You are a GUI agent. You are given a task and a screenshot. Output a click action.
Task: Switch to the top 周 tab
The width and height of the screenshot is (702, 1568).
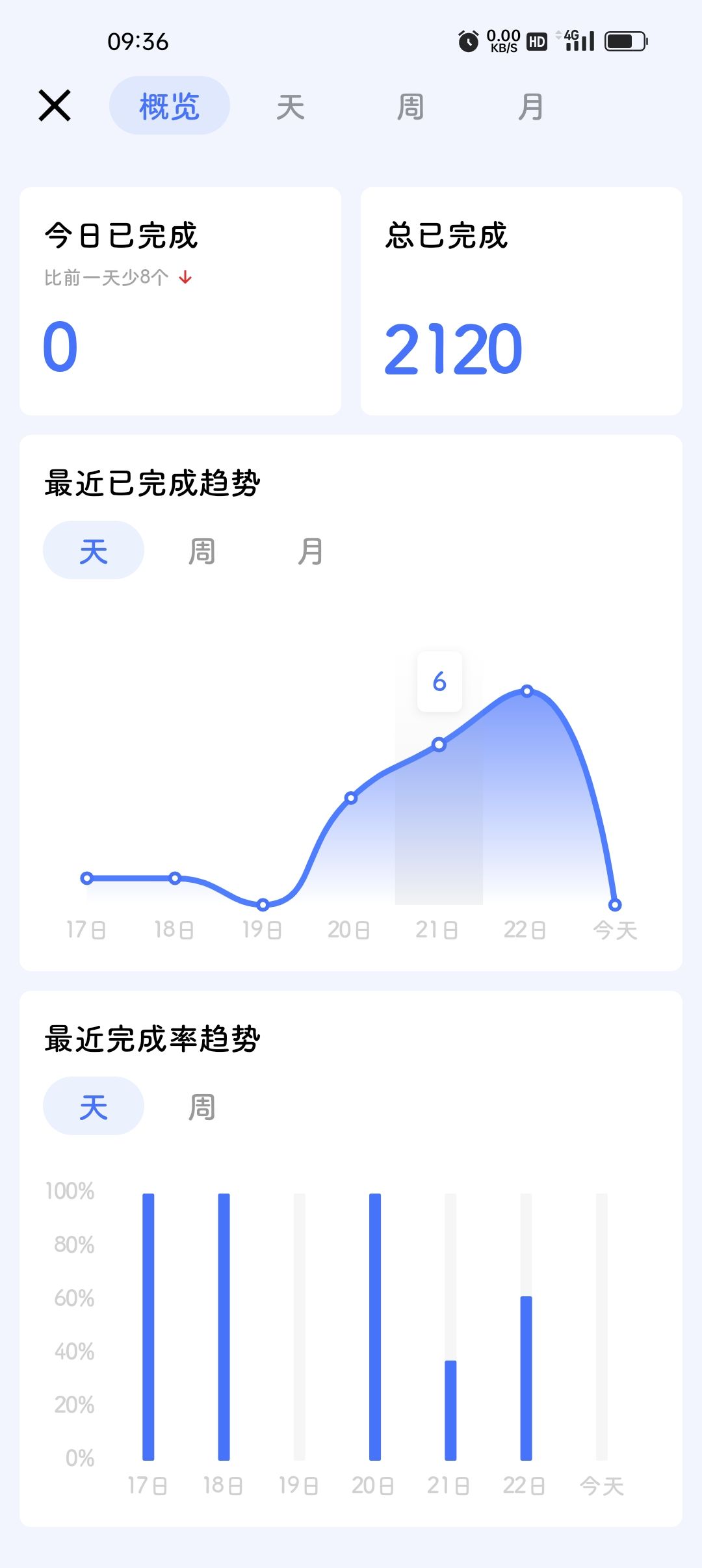[411, 107]
